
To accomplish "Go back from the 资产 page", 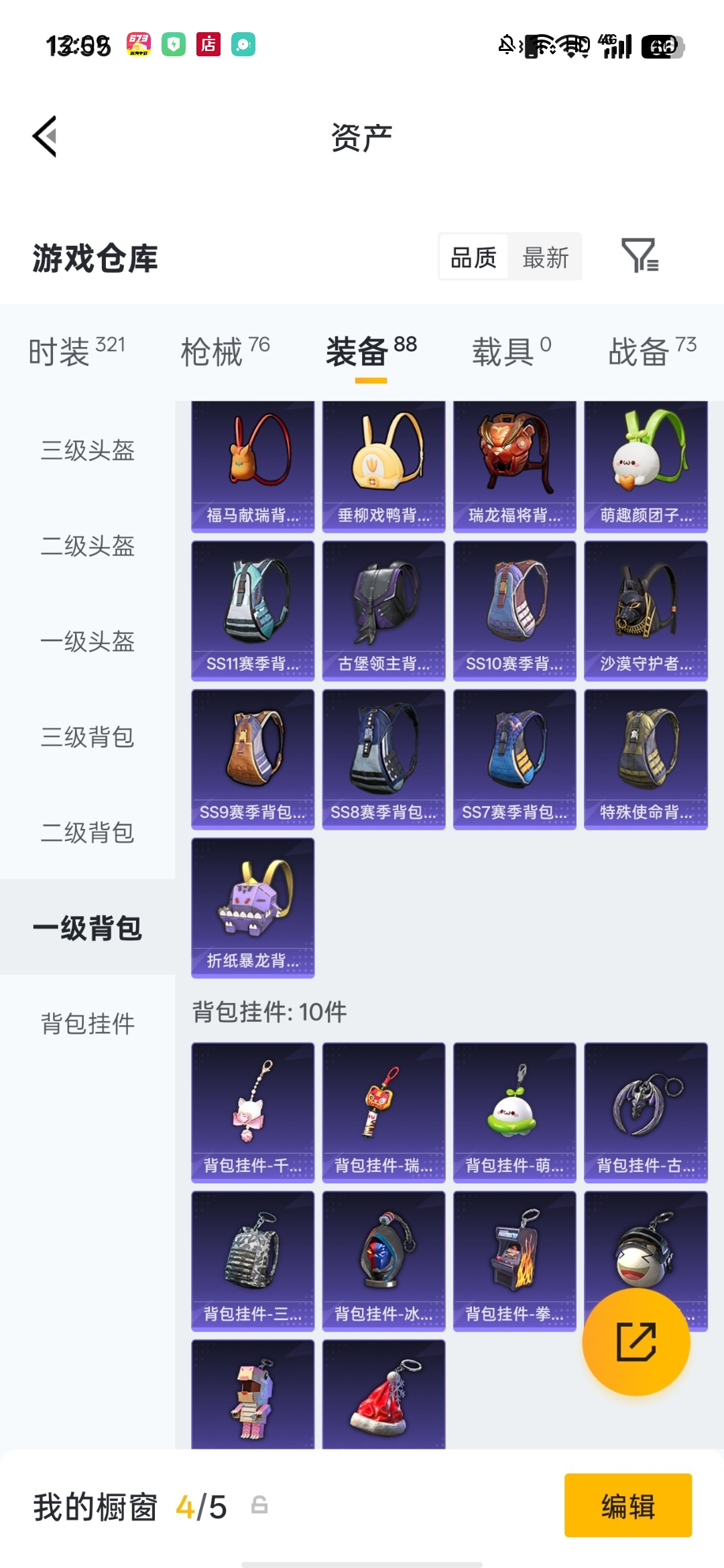I will click(46, 137).
